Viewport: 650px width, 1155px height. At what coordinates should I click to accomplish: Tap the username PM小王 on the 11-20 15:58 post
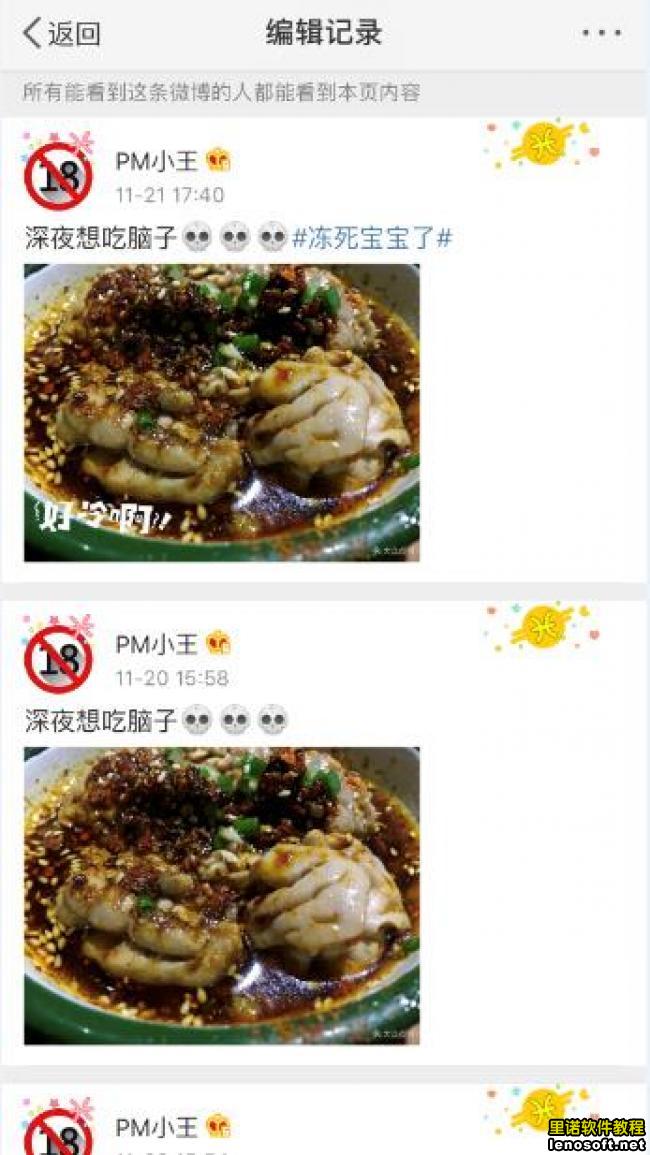coord(158,644)
